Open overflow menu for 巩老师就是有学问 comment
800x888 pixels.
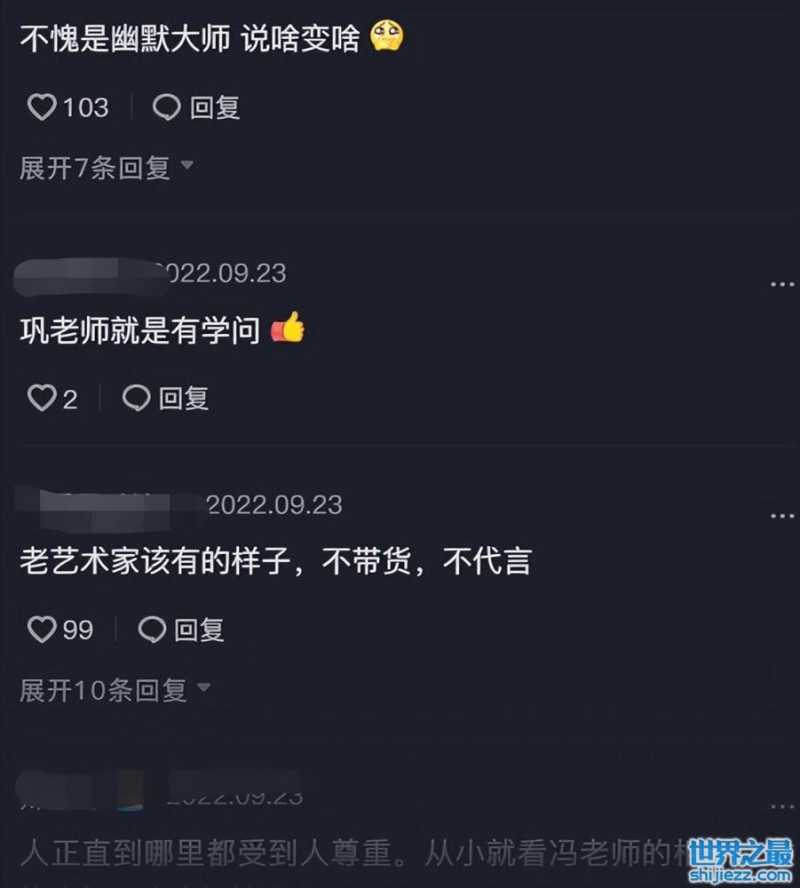(781, 285)
